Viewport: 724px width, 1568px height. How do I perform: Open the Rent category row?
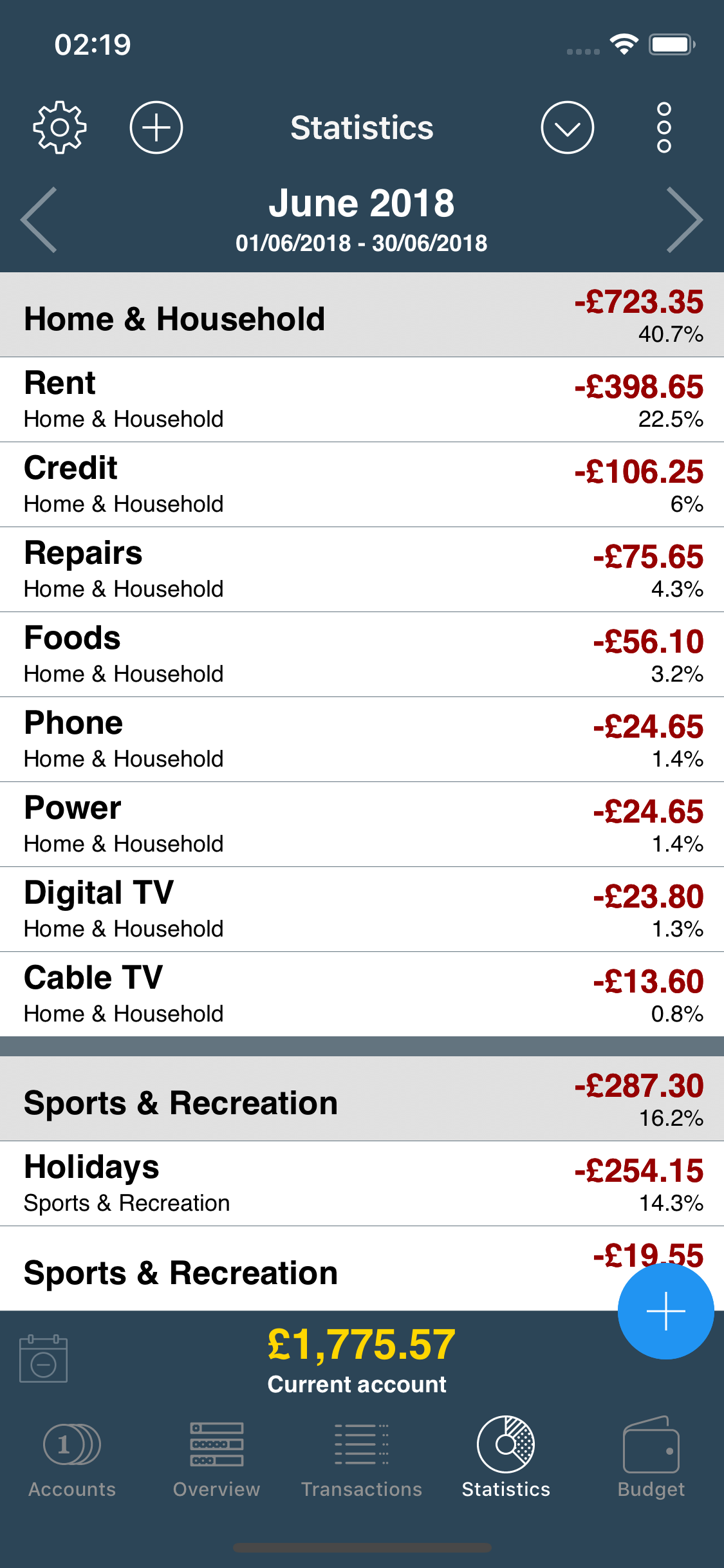click(x=362, y=400)
